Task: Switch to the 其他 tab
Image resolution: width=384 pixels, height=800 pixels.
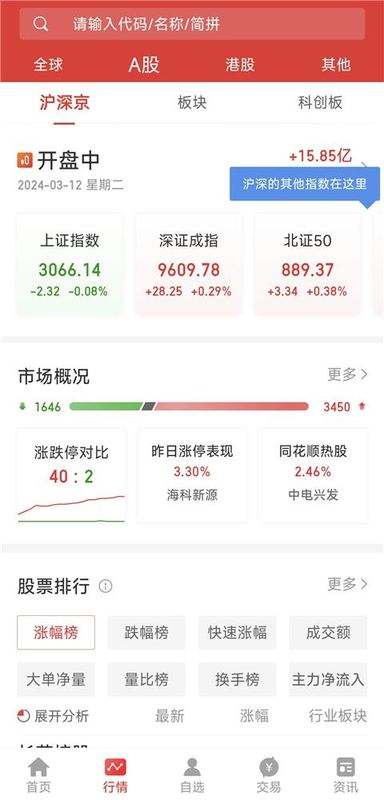Action: pos(336,65)
